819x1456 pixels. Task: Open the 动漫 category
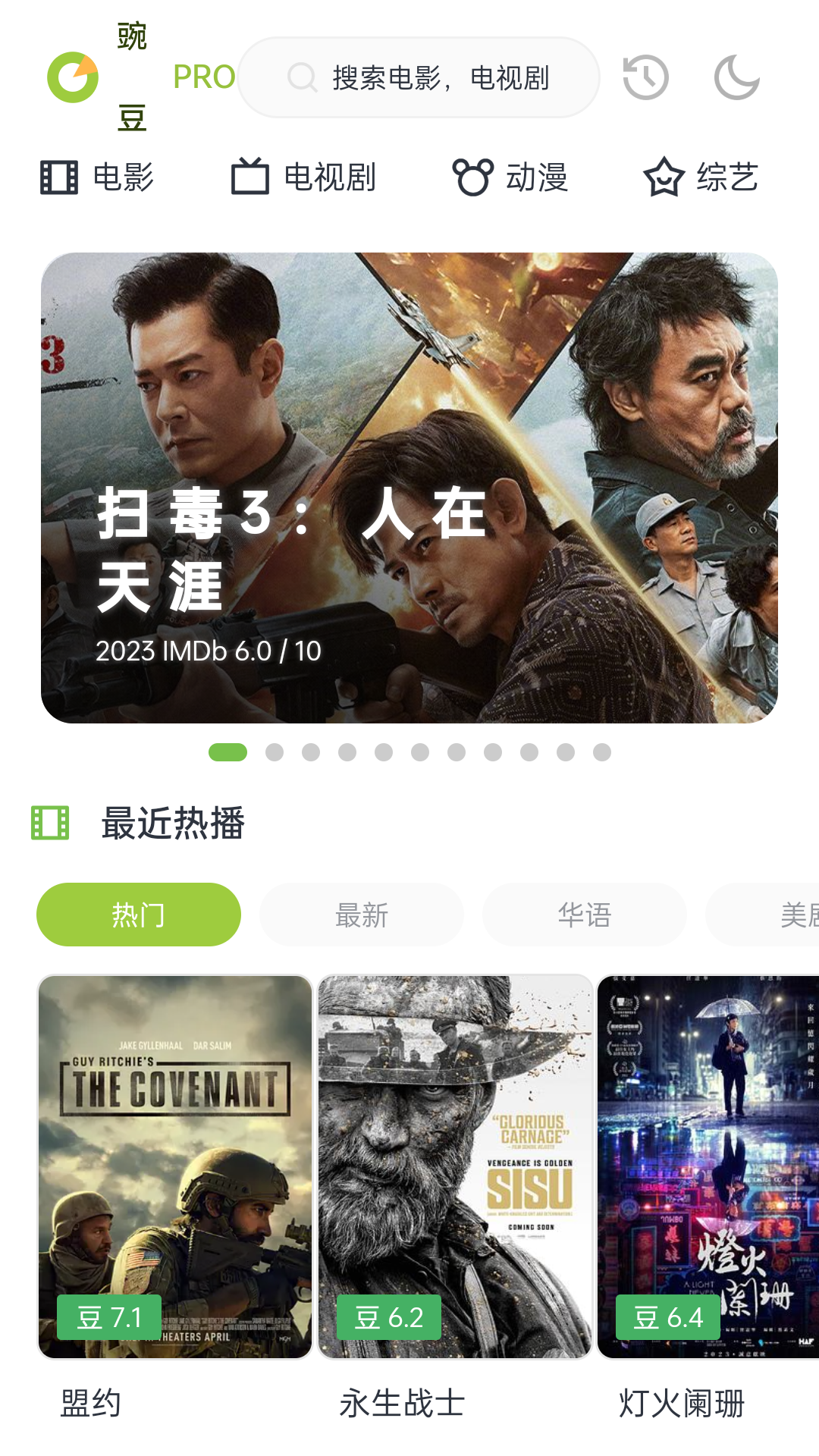pyautogui.click(x=510, y=177)
